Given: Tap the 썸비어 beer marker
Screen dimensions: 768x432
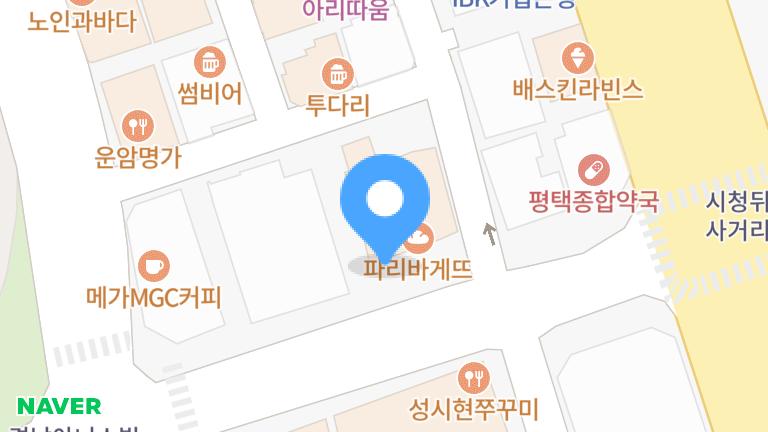Looking at the screenshot, I should point(209,62).
